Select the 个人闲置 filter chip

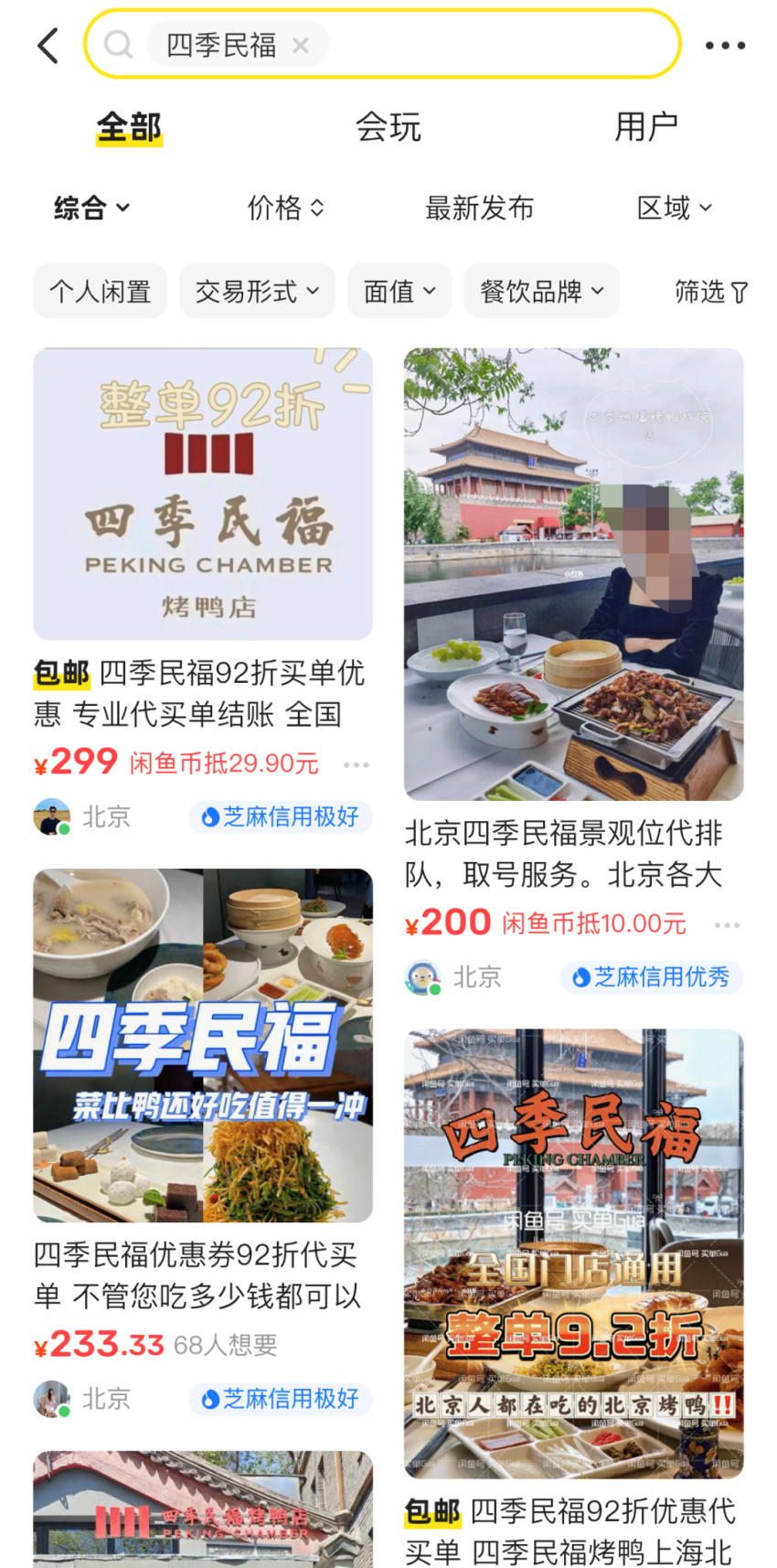99,291
